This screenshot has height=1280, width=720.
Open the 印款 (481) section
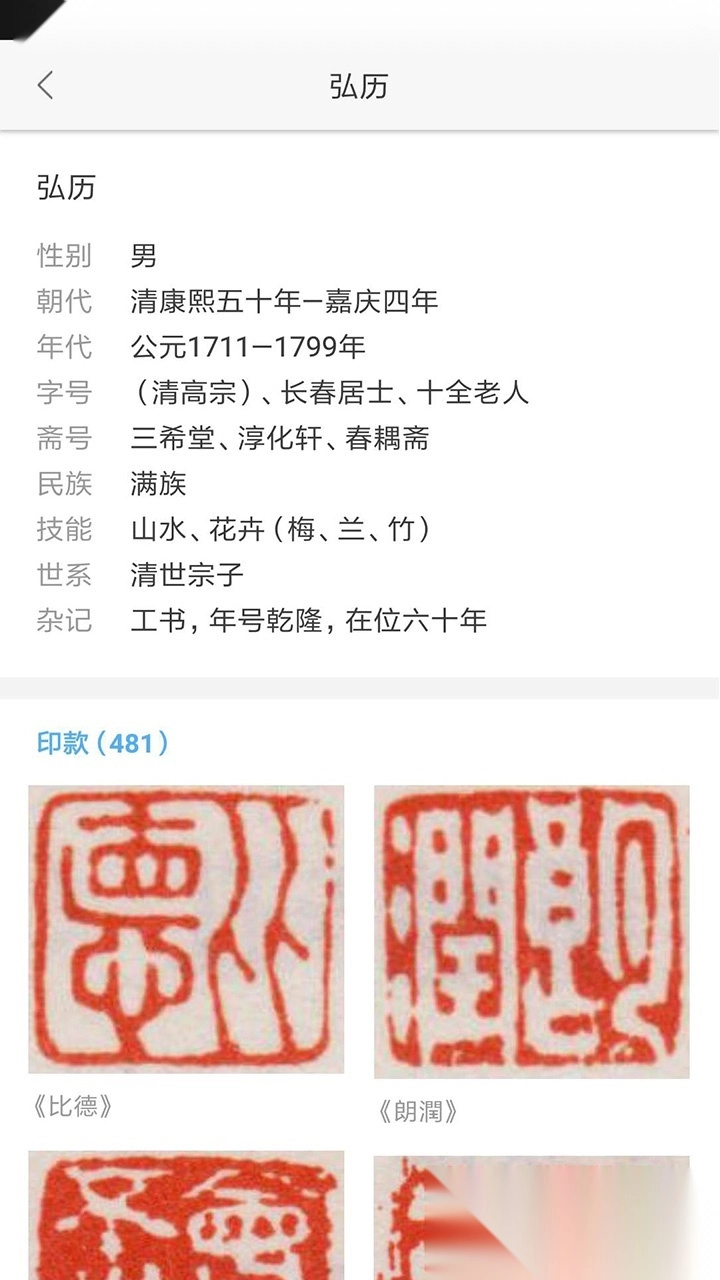103,743
